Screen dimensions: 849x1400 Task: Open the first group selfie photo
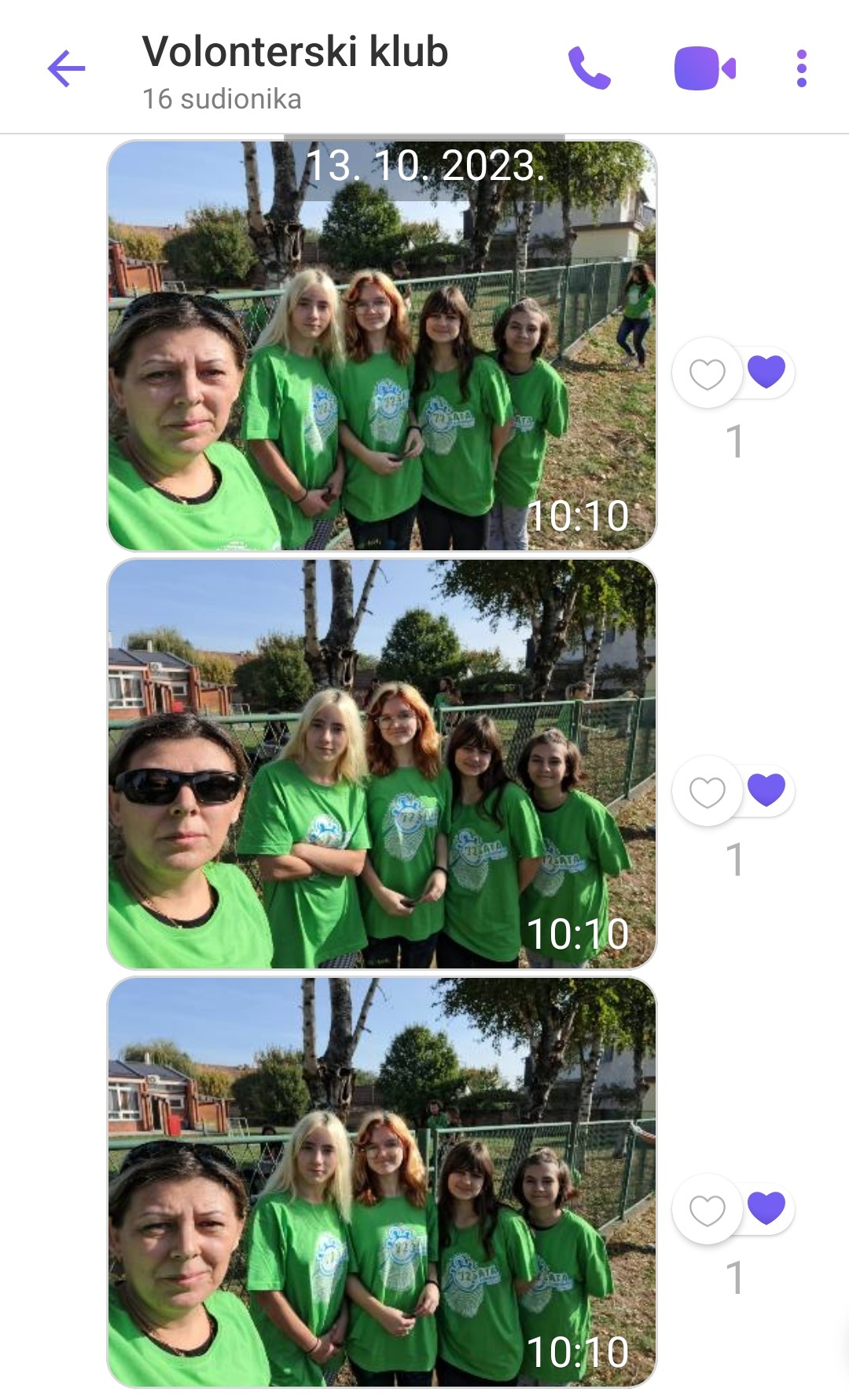click(381, 346)
